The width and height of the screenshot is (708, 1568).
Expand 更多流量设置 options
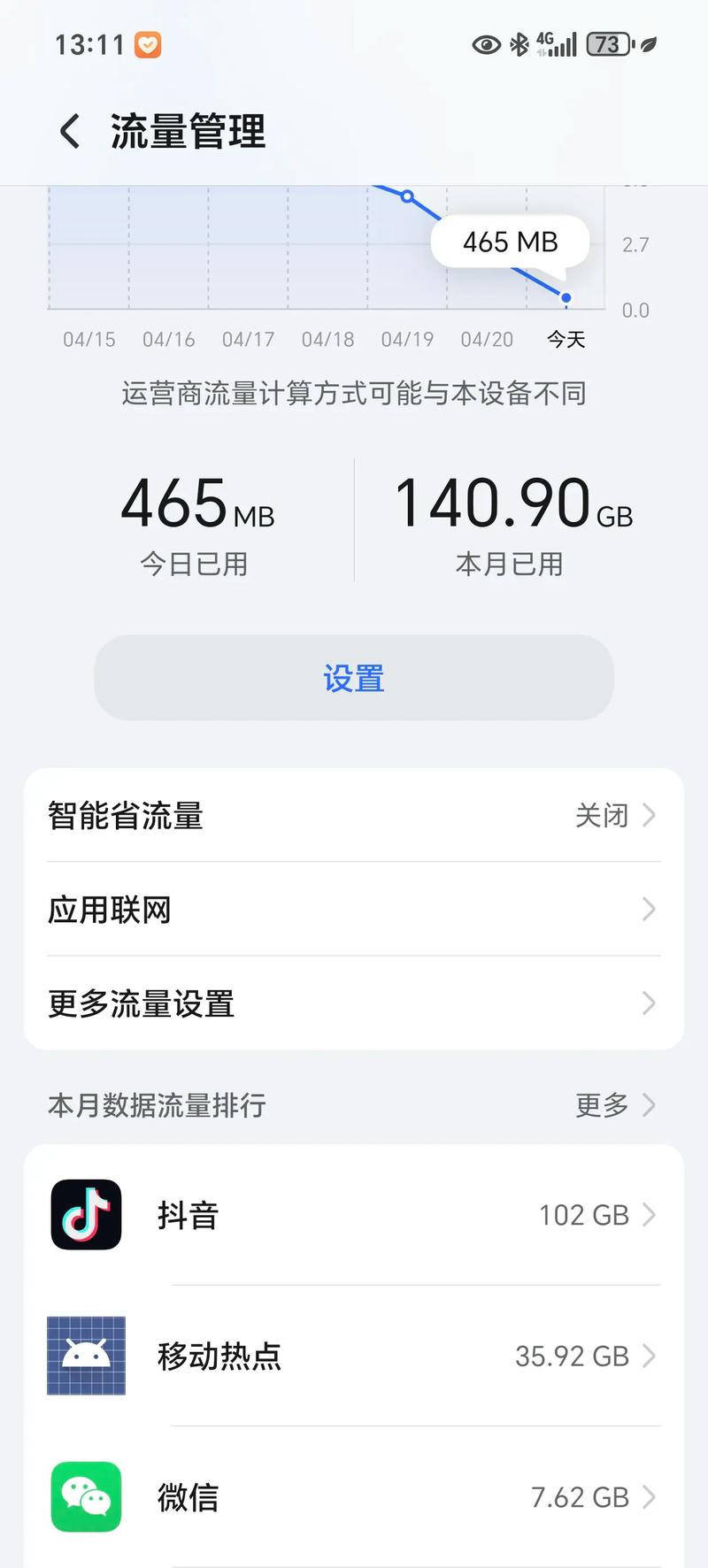649,1003
